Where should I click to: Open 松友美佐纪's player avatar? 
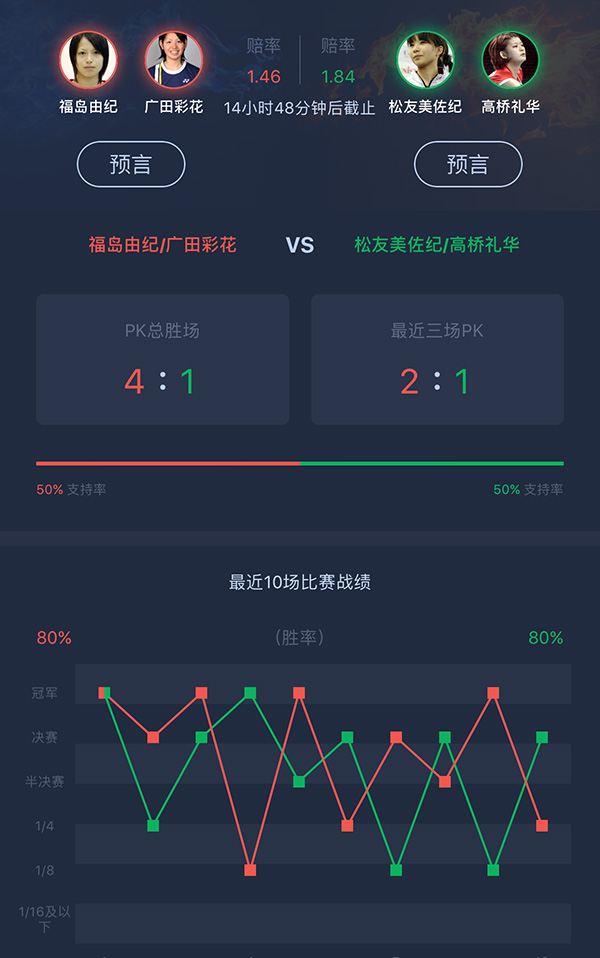point(425,60)
